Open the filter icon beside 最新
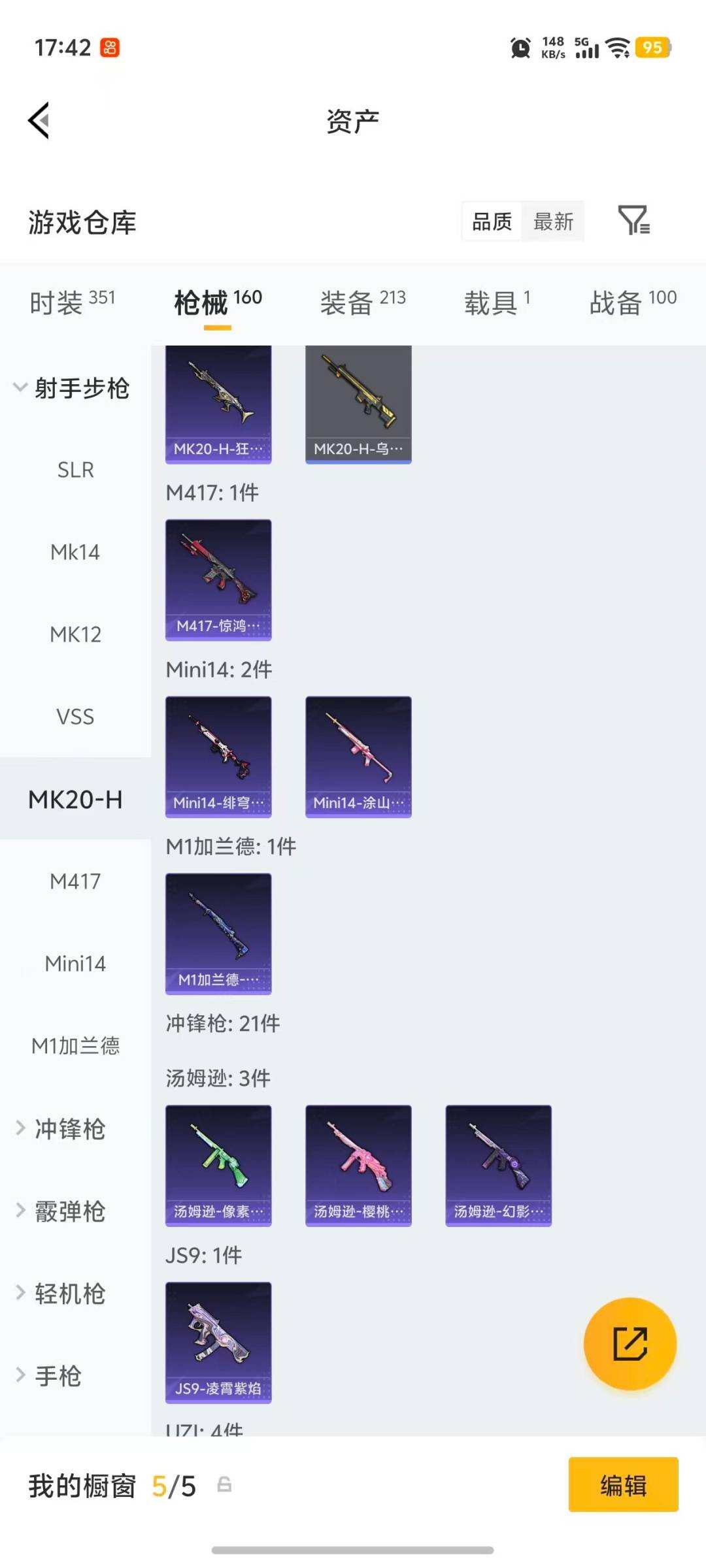This screenshot has height=1568, width=706. pyautogui.click(x=633, y=220)
